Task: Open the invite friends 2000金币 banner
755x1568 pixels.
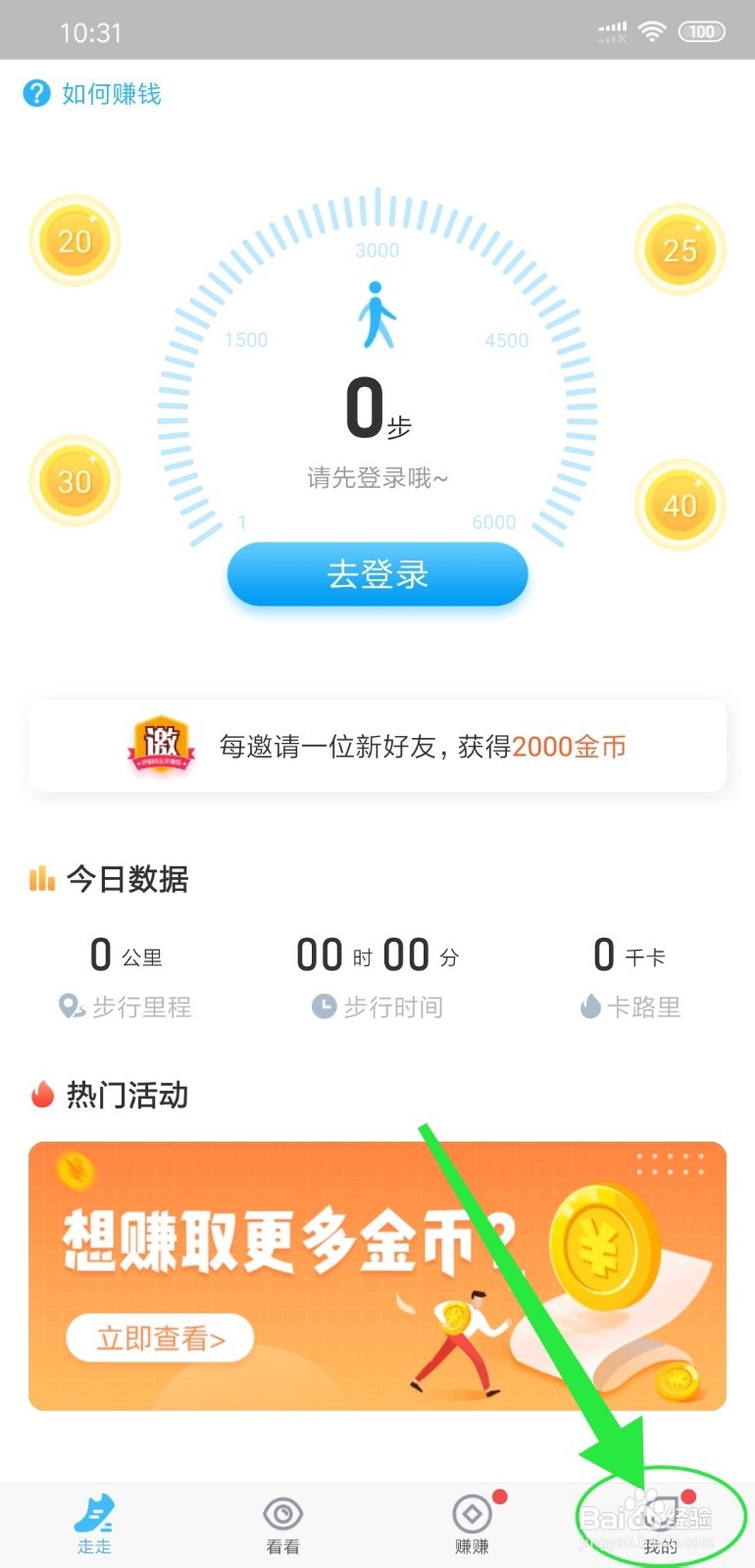Action: (377, 746)
